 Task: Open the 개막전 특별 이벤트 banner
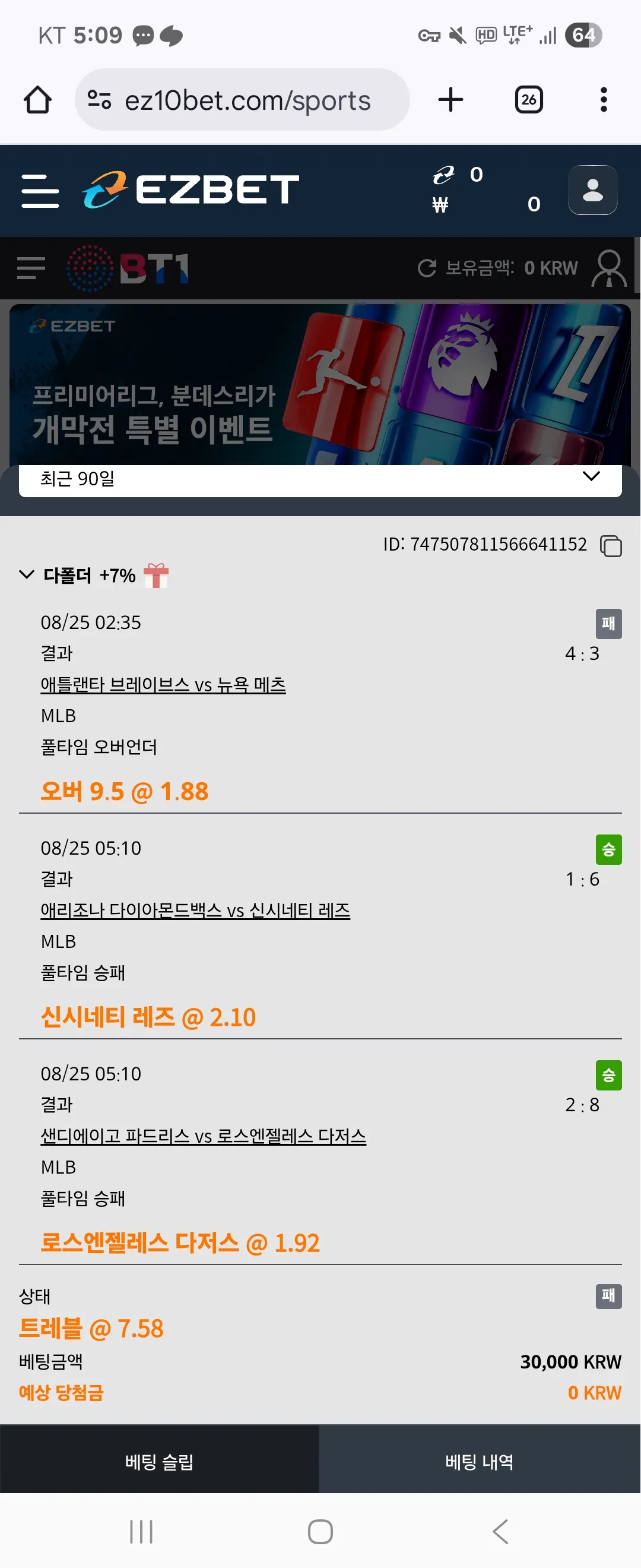coord(320,385)
